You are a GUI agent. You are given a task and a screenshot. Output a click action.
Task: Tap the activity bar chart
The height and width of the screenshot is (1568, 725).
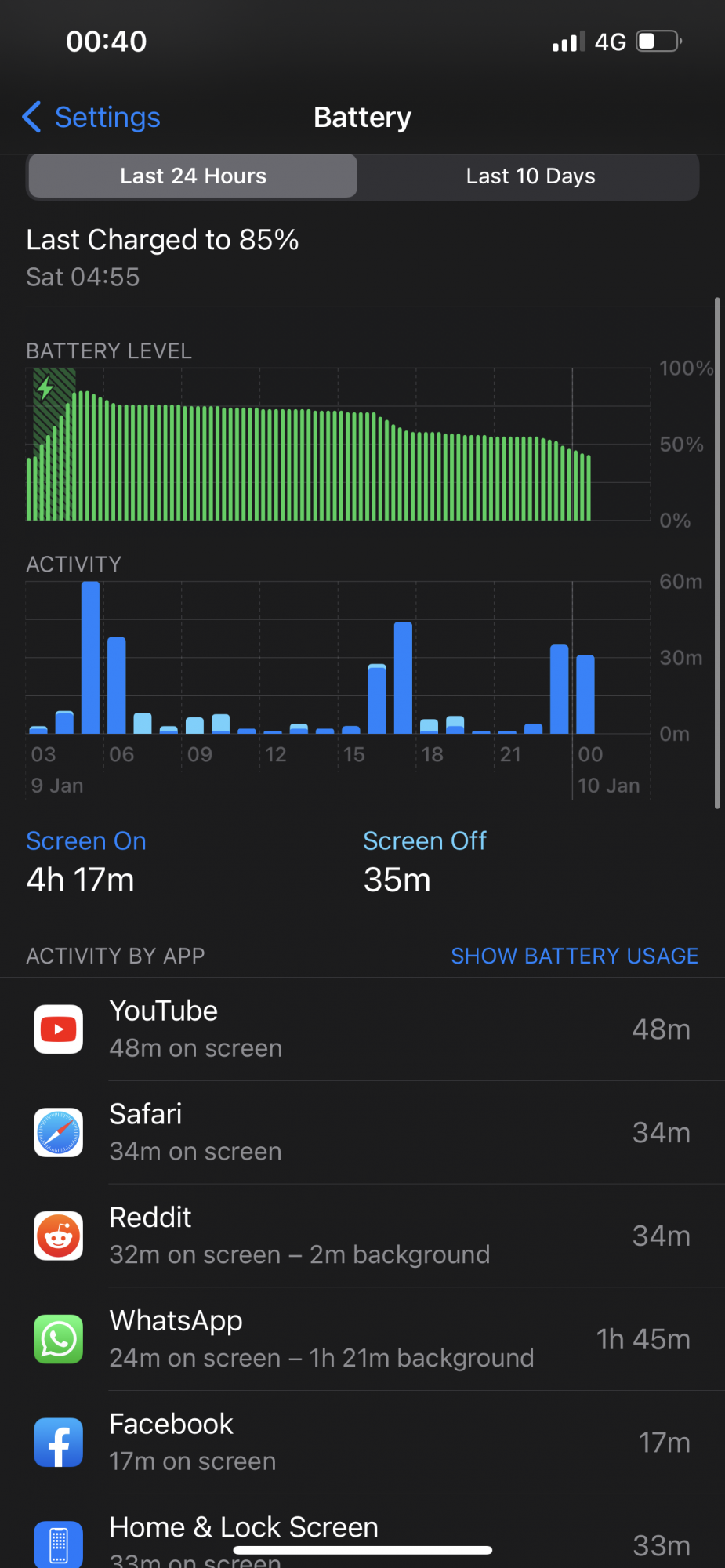click(x=339, y=657)
